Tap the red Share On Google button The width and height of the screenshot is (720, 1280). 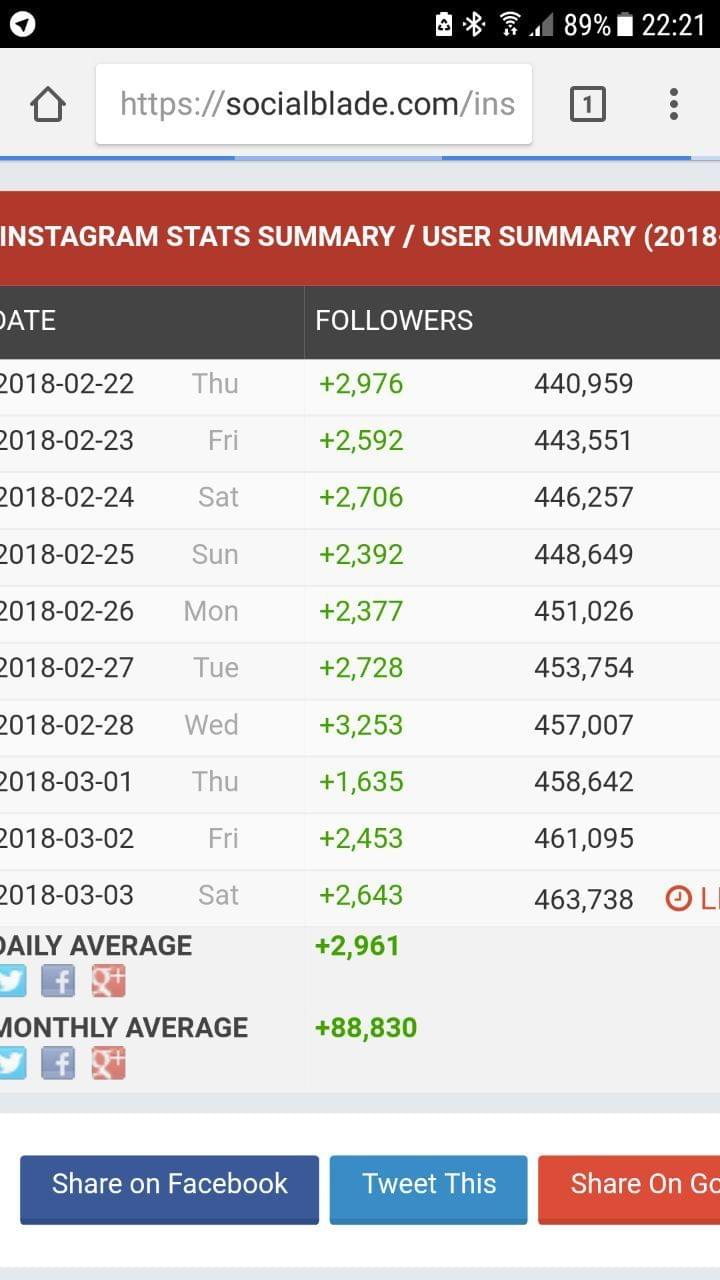[629, 1190]
